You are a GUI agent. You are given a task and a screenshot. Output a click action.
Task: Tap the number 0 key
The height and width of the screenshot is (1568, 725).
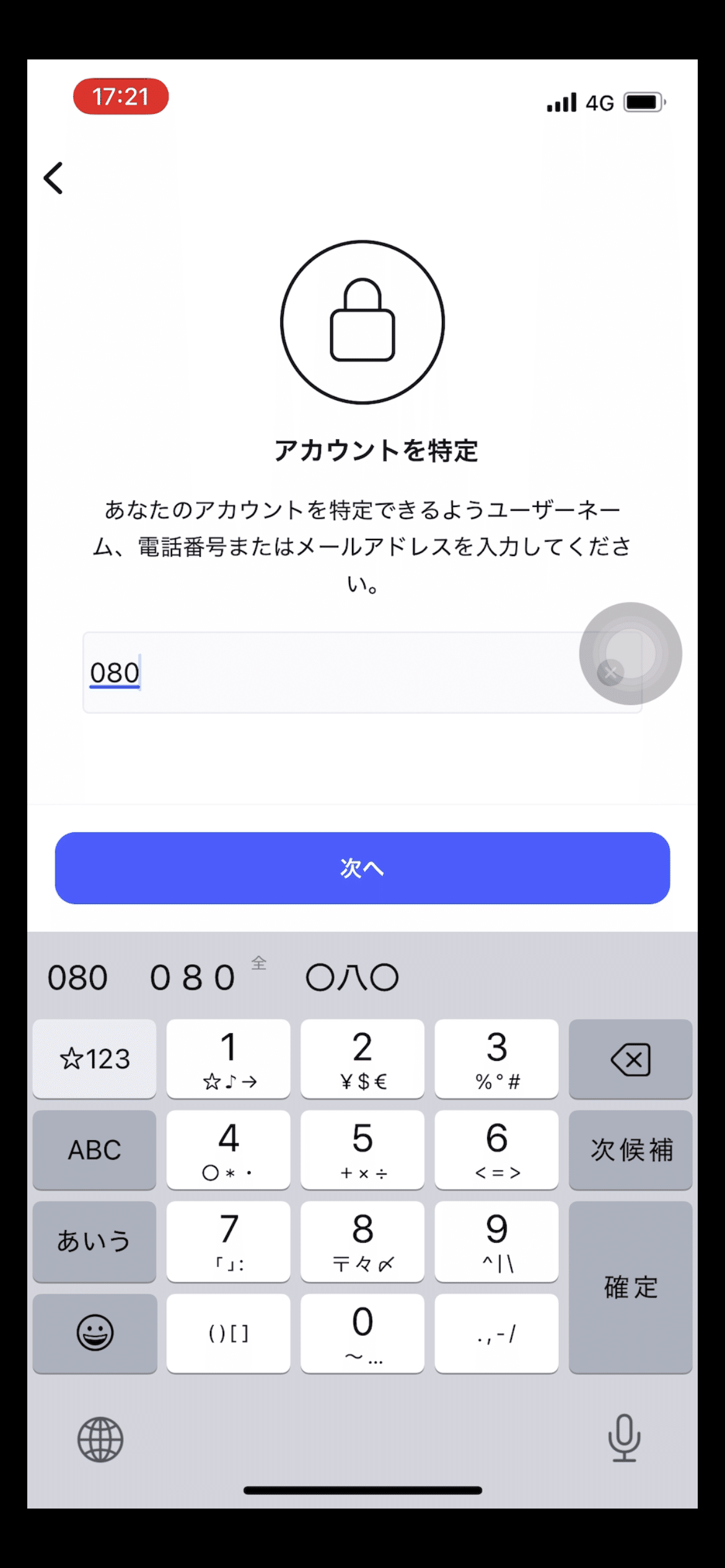[362, 1333]
